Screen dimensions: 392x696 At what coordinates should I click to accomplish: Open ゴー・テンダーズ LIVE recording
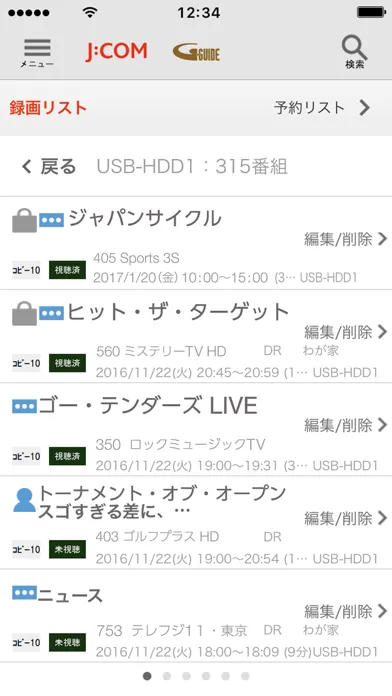point(147,406)
